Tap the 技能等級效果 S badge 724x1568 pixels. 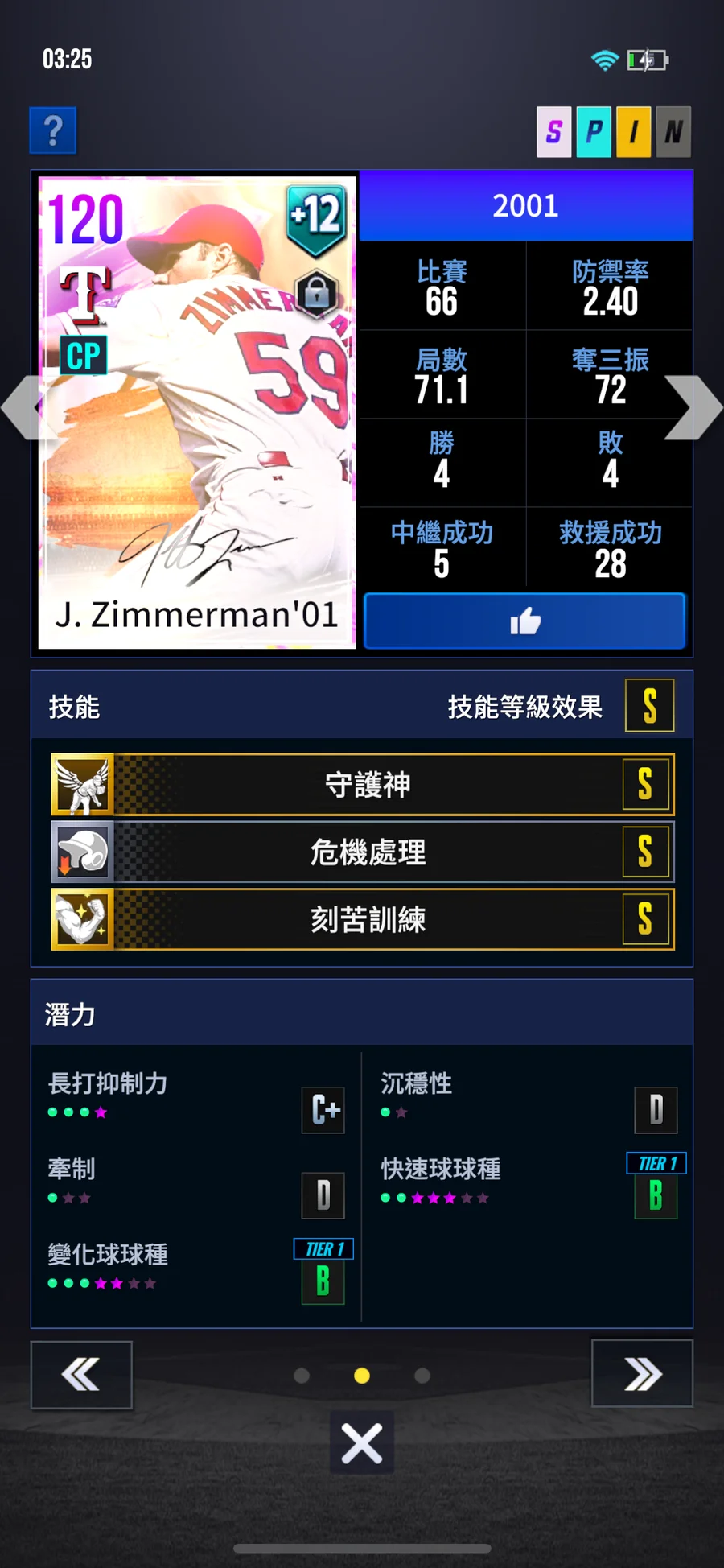650,706
